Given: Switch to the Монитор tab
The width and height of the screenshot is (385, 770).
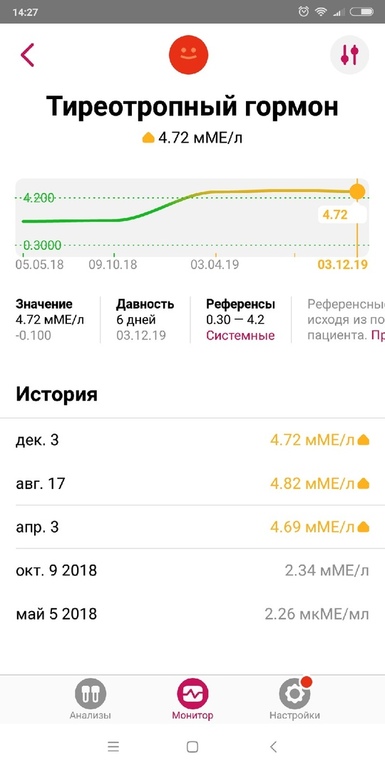Looking at the screenshot, I should 192,699.
